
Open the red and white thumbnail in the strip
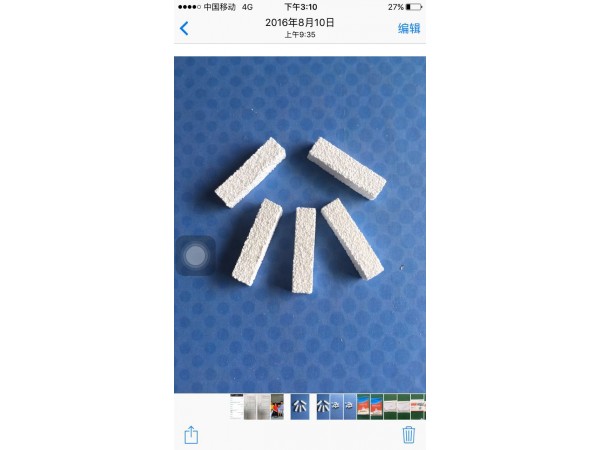tap(364, 406)
